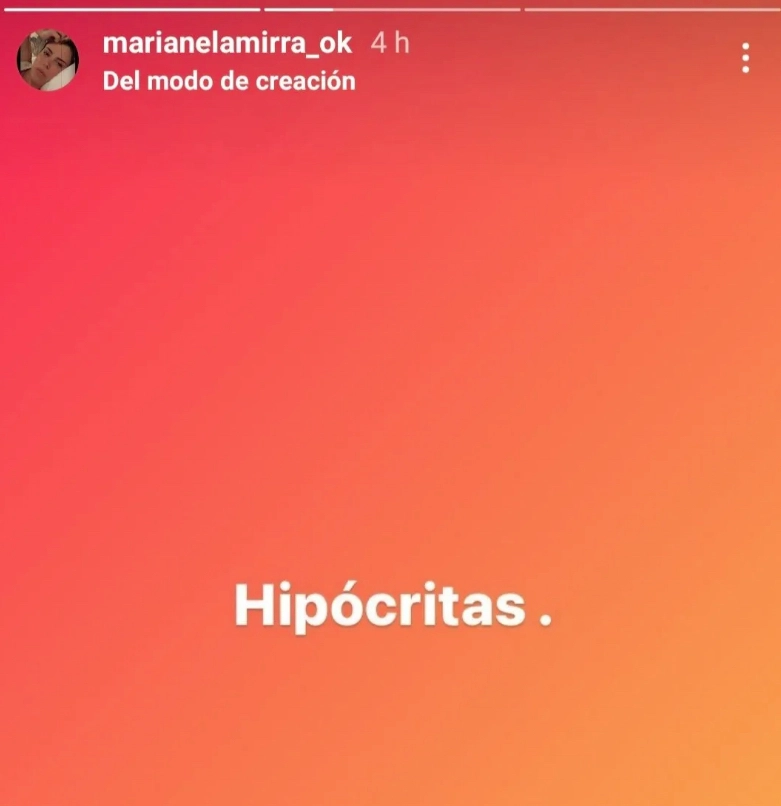The image size is (781, 806).
Task: Open marianelamirra_ok profile picture
Action: [x=47, y=60]
